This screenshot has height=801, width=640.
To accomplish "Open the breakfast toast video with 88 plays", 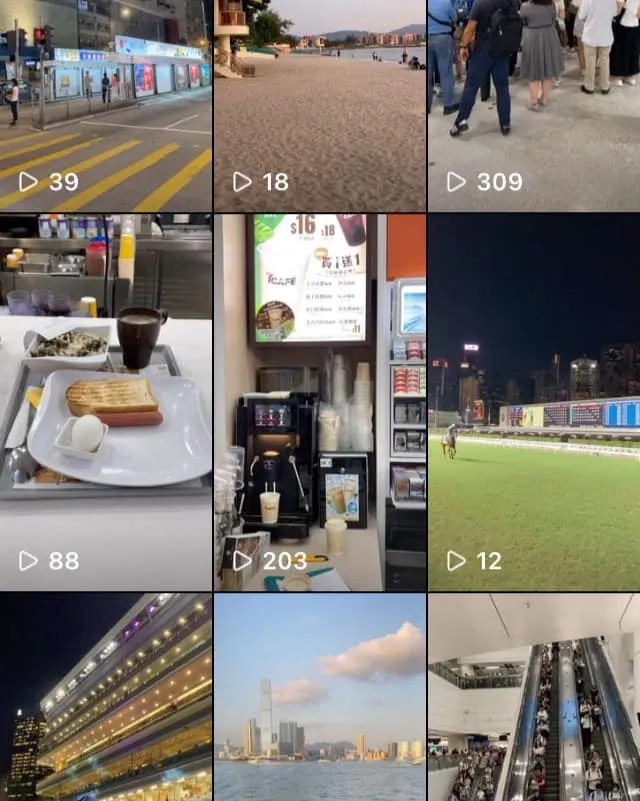I will pos(106,403).
